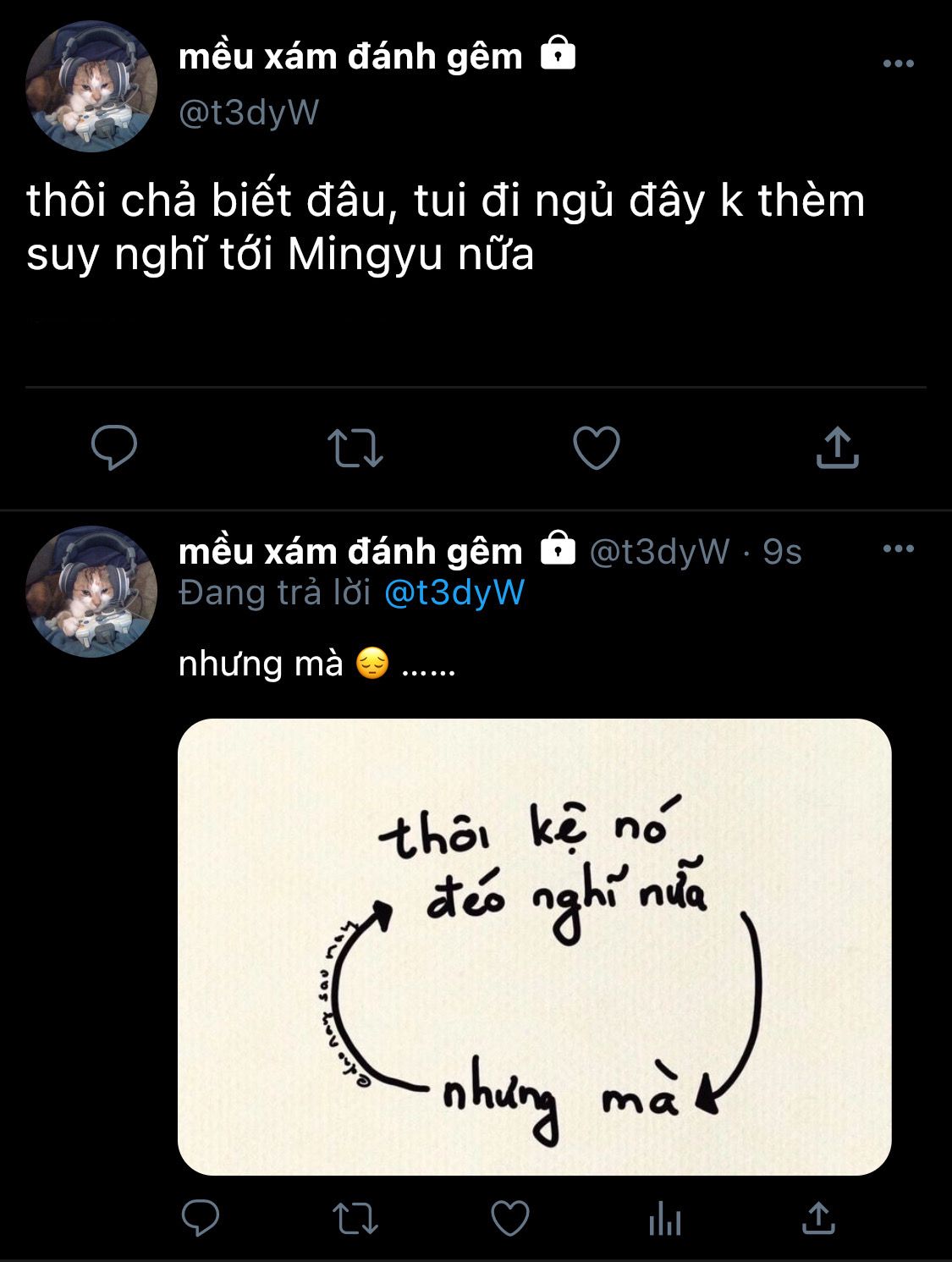952x1262 pixels.
Task: Comment on the 'nhưng mà' reply
Action: (x=201, y=1219)
